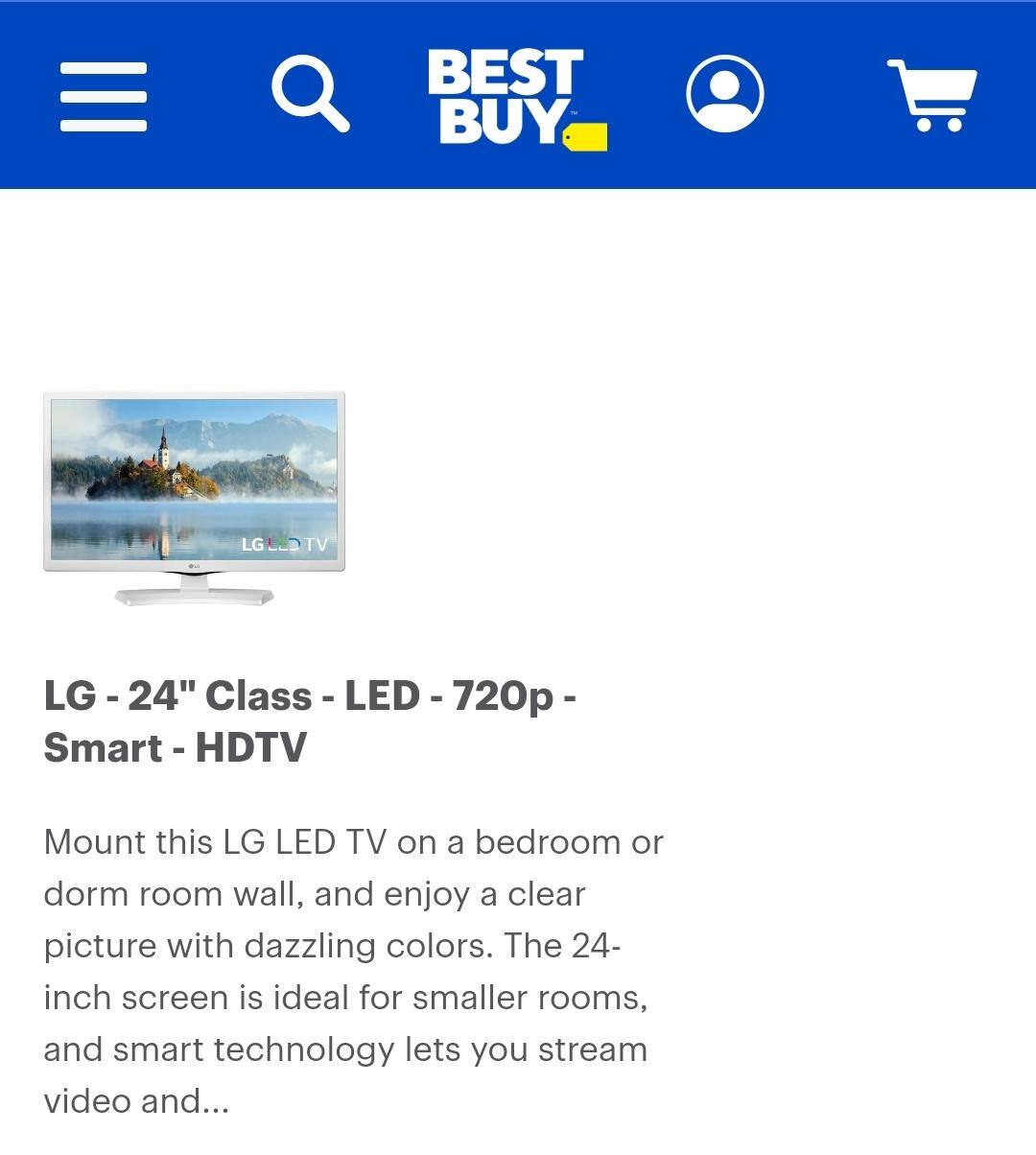
Task: Tap the top bar of the hamburger icon
Action: tap(104, 69)
